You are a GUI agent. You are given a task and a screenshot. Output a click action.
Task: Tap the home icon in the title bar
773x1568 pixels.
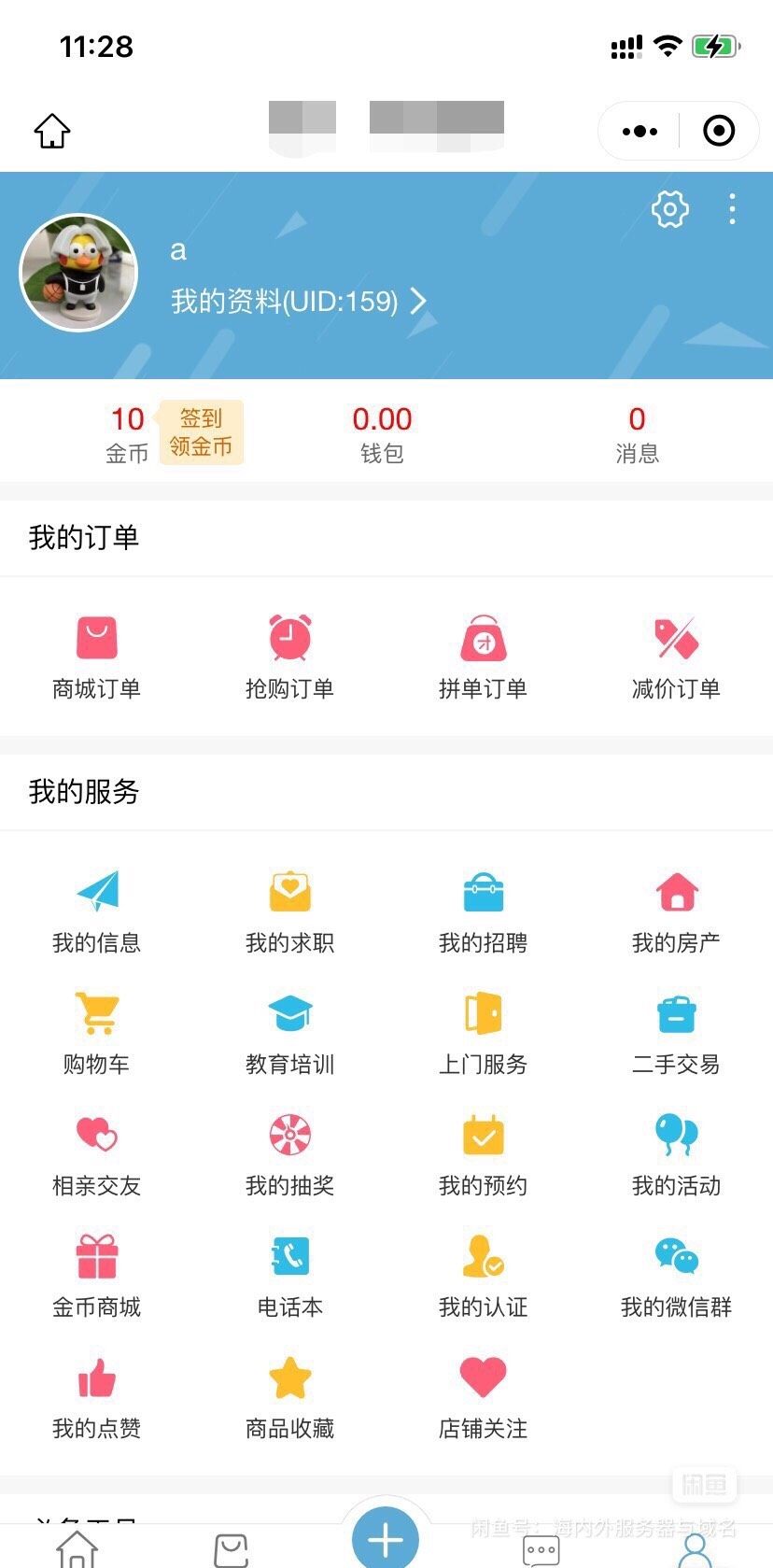click(x=52, y=131)
